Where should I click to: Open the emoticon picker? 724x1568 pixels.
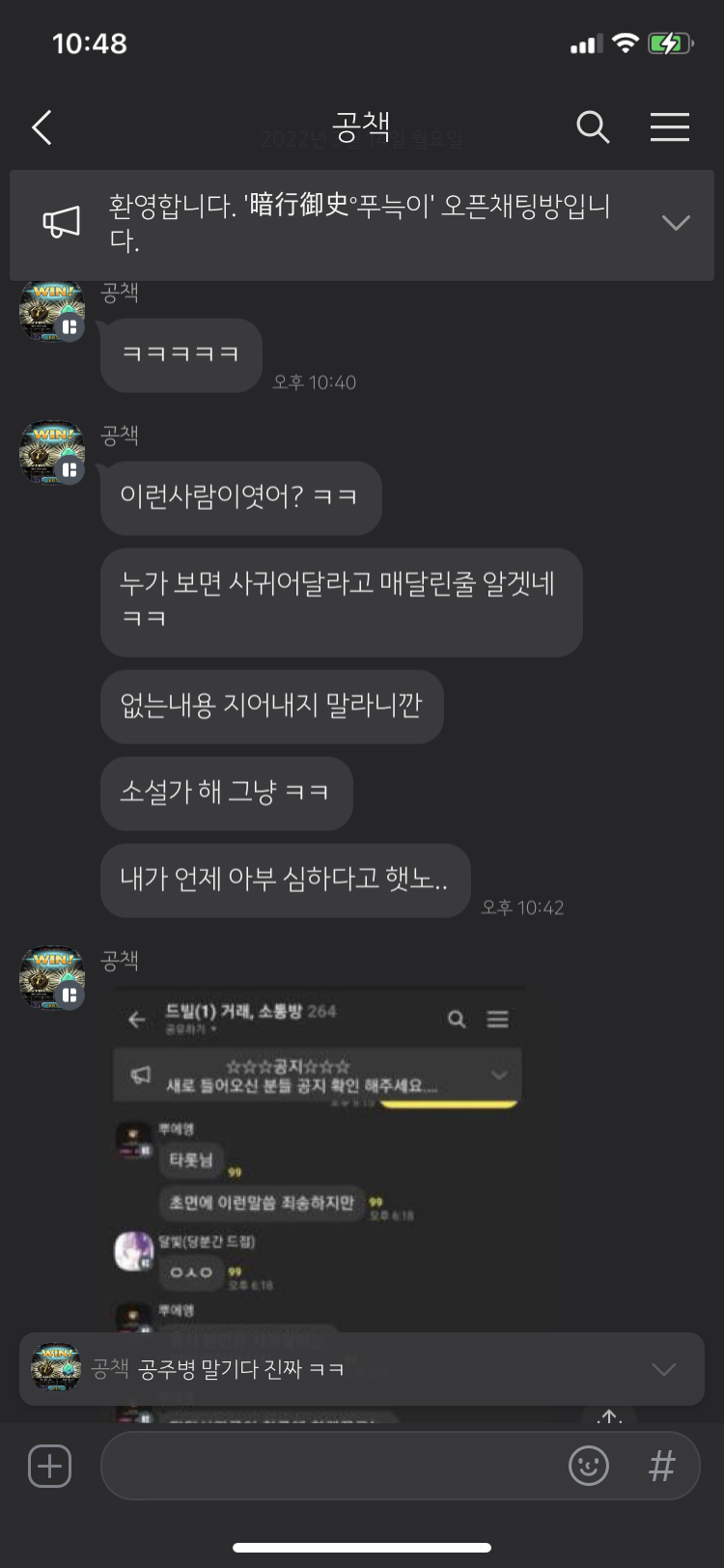588,1466
